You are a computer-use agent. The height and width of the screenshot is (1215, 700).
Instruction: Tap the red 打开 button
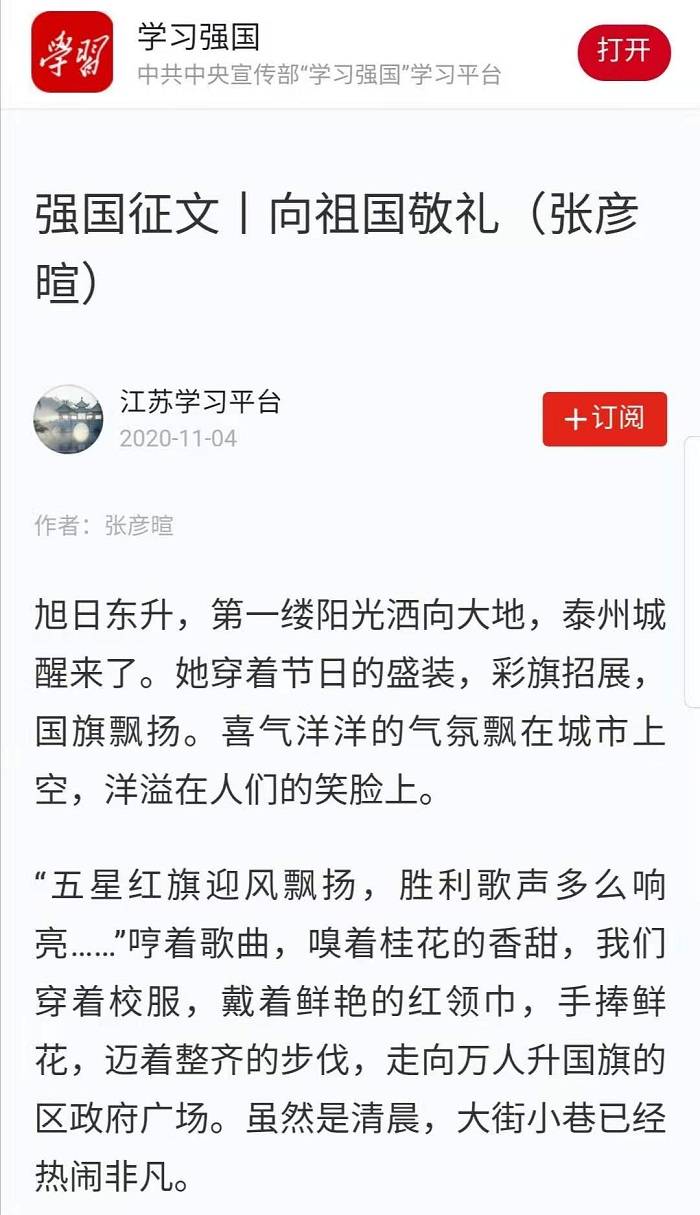[x=623, y=52]
